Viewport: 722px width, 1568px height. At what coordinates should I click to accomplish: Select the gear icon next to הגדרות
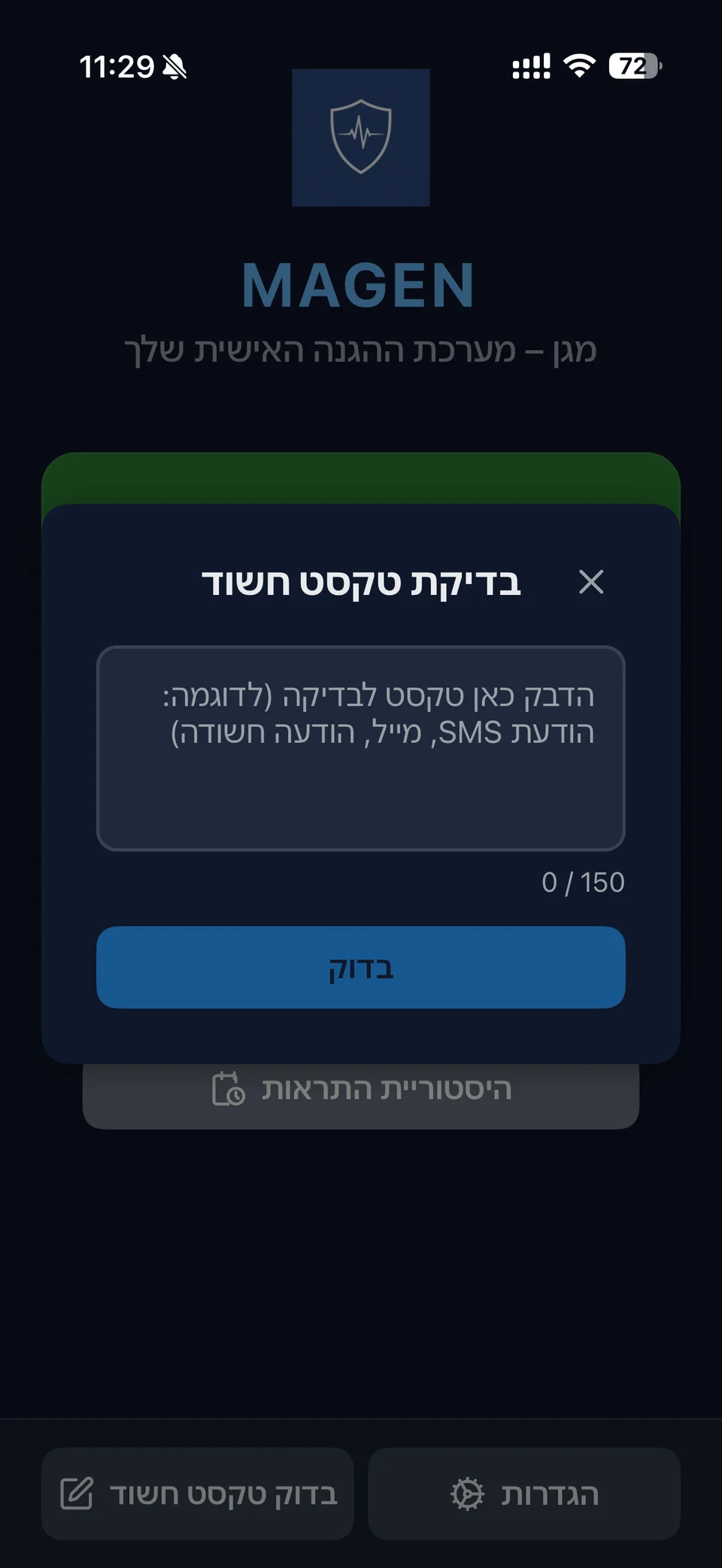click(x=468, y=1494)
